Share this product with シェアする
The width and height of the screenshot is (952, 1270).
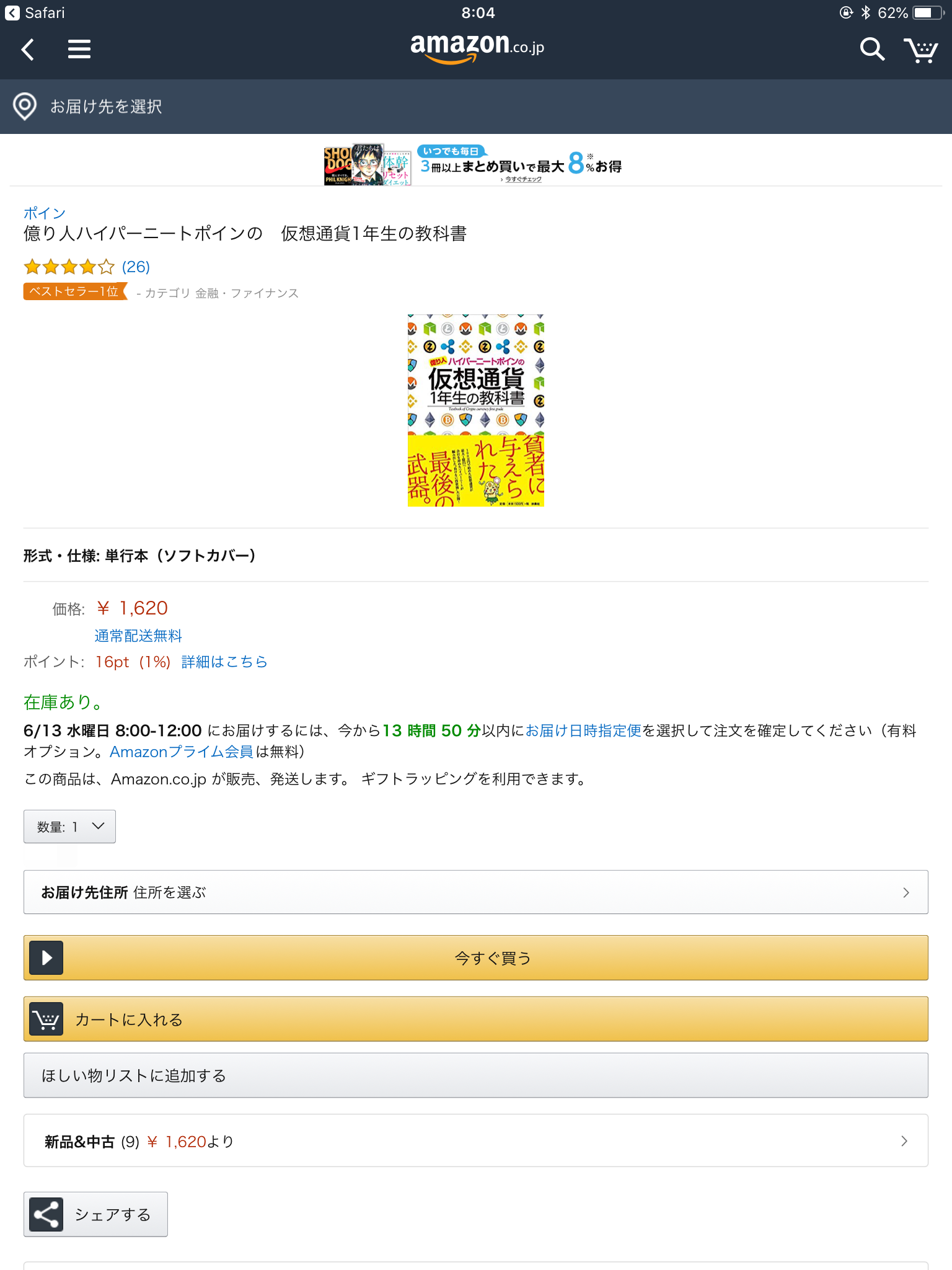95,1214
